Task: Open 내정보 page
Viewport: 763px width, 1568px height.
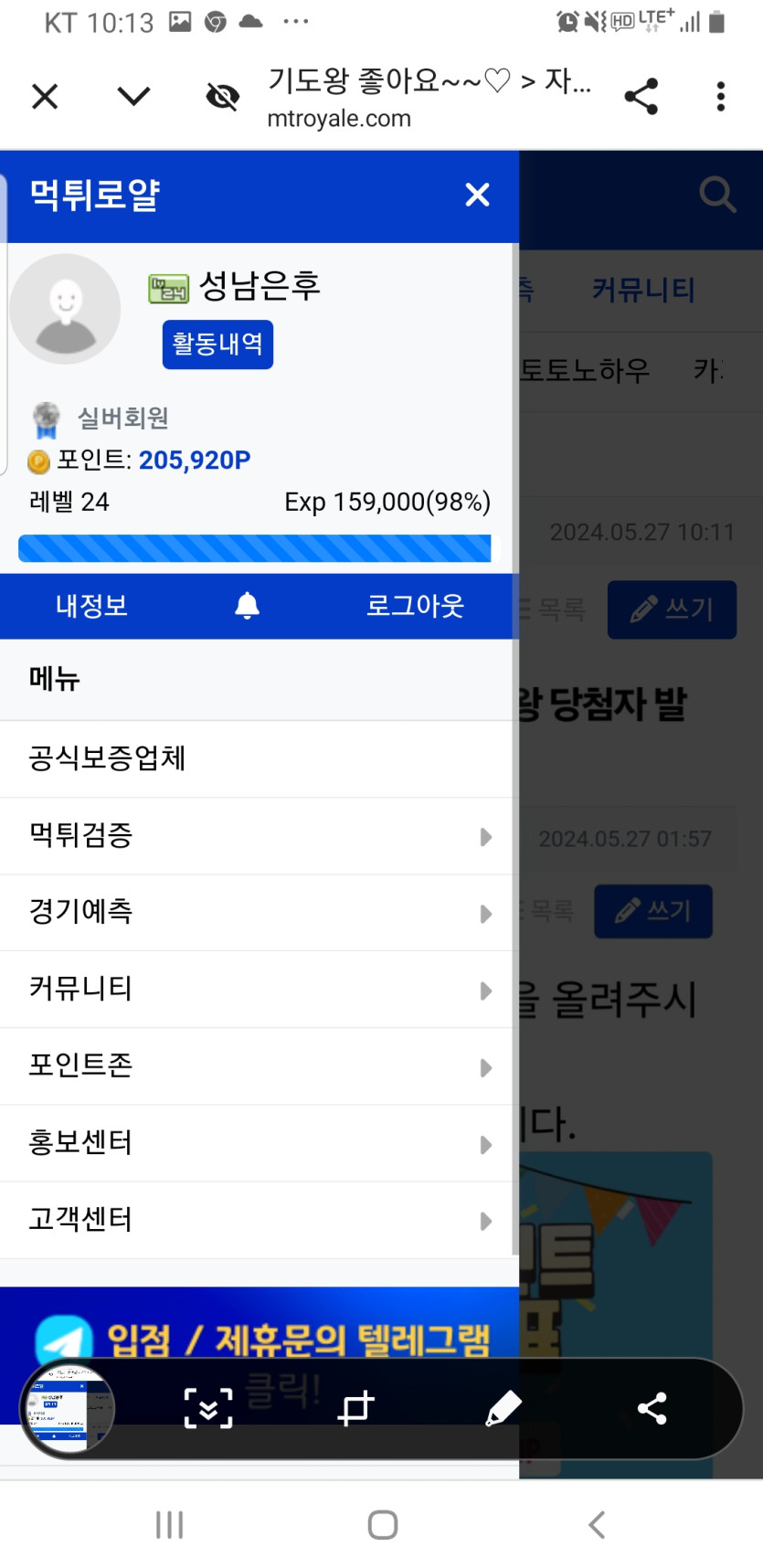Action: click(x=91, y=606)
